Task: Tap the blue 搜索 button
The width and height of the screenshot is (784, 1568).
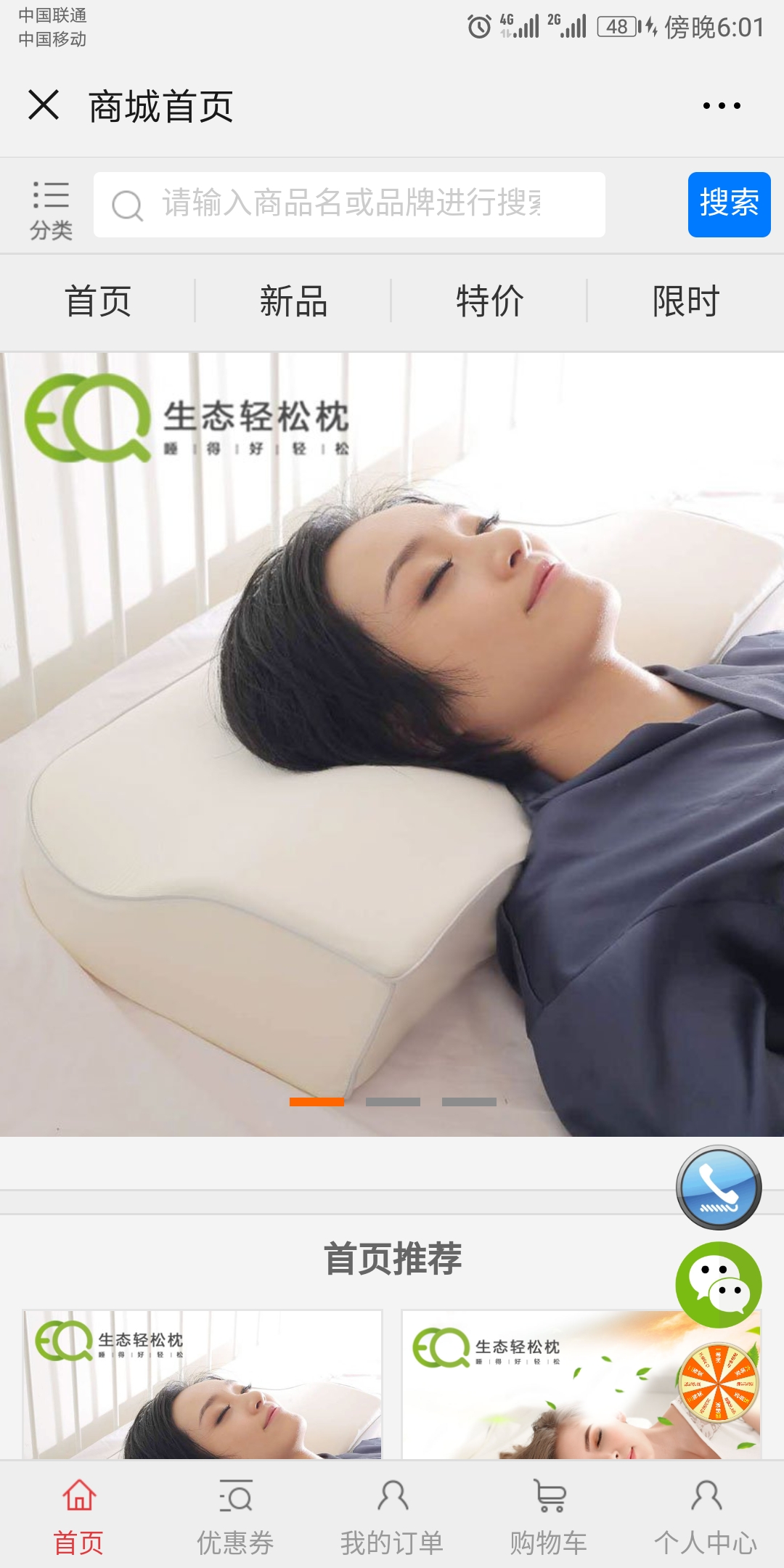Action: (729, 204)
